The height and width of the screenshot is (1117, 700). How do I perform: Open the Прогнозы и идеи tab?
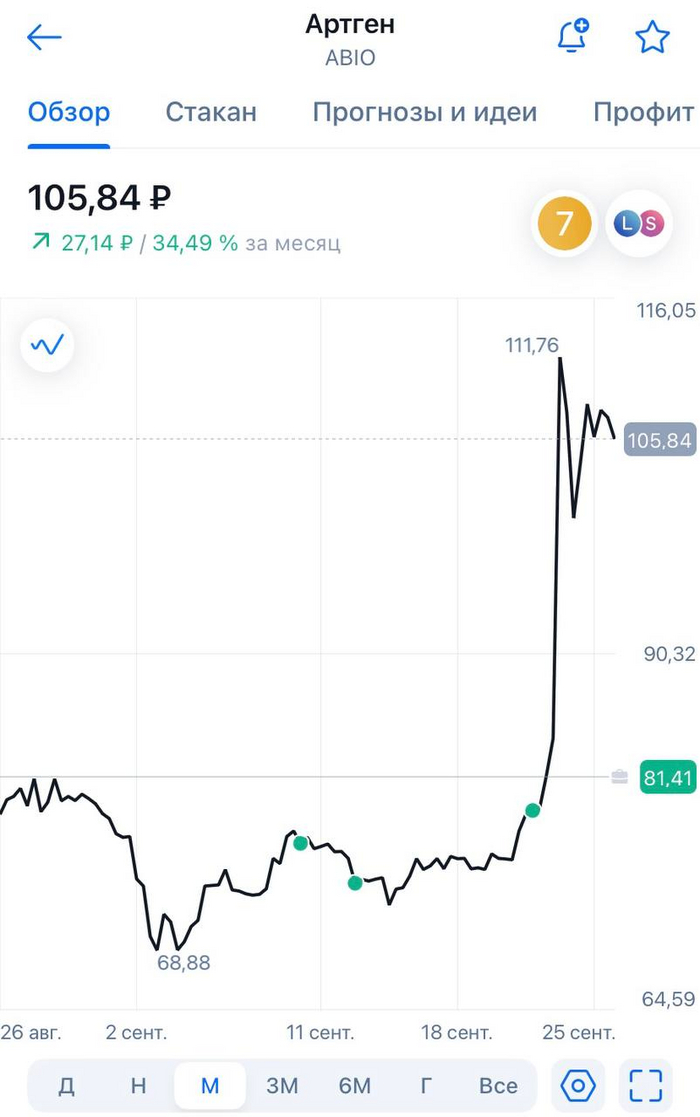point(425,112)
